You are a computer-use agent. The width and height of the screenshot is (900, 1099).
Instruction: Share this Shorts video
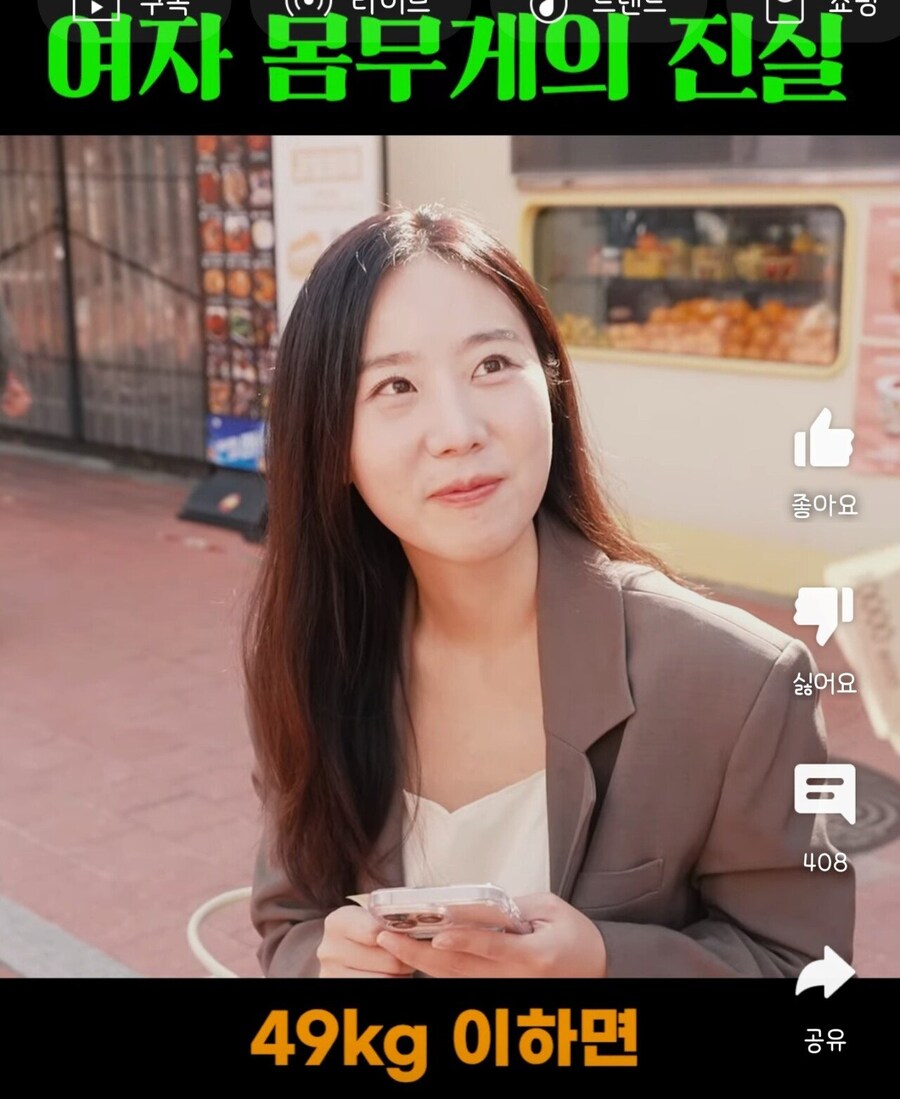point(824,975)
